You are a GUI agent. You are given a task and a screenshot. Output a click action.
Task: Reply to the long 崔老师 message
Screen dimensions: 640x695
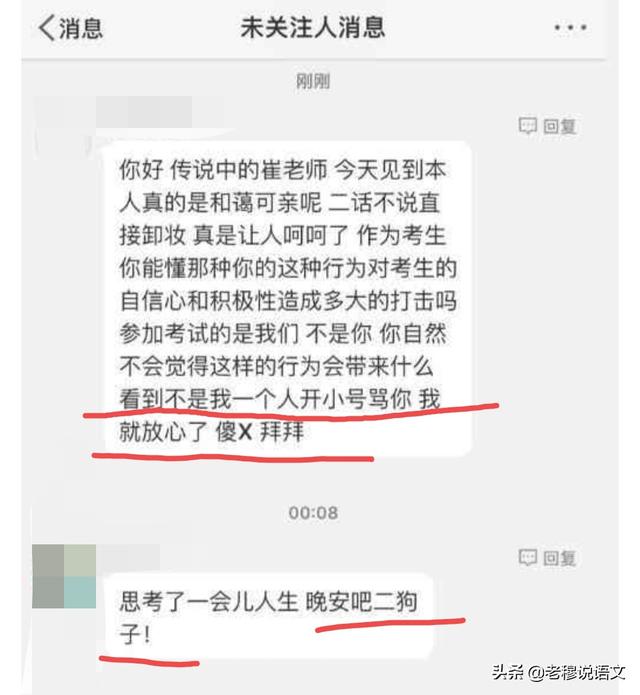point(548,126)
